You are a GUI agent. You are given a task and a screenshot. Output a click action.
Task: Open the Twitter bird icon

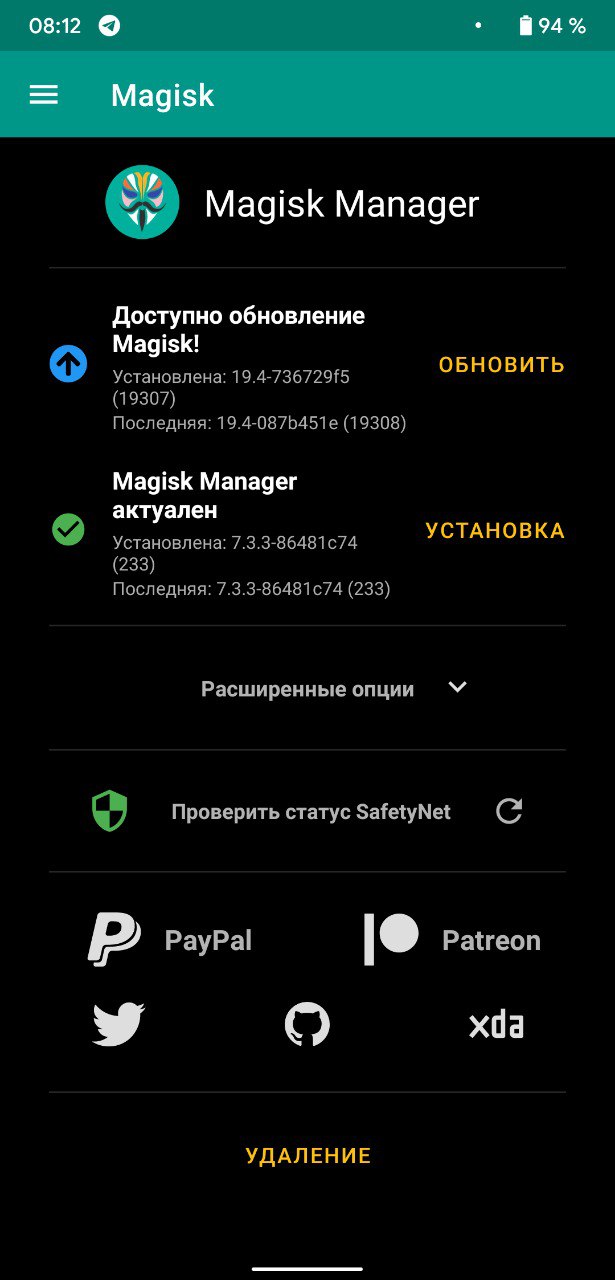[x=119, y=1025]
